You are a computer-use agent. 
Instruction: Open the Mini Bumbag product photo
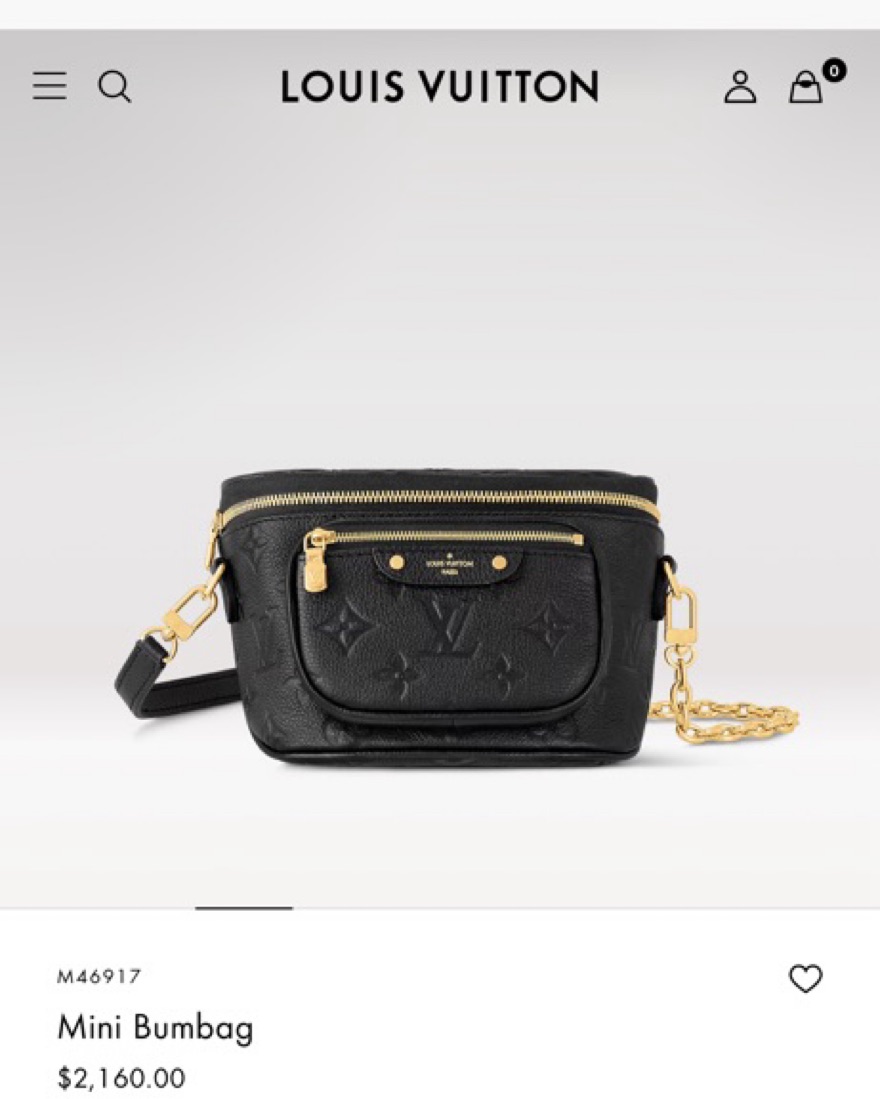[x=440, y=610]
